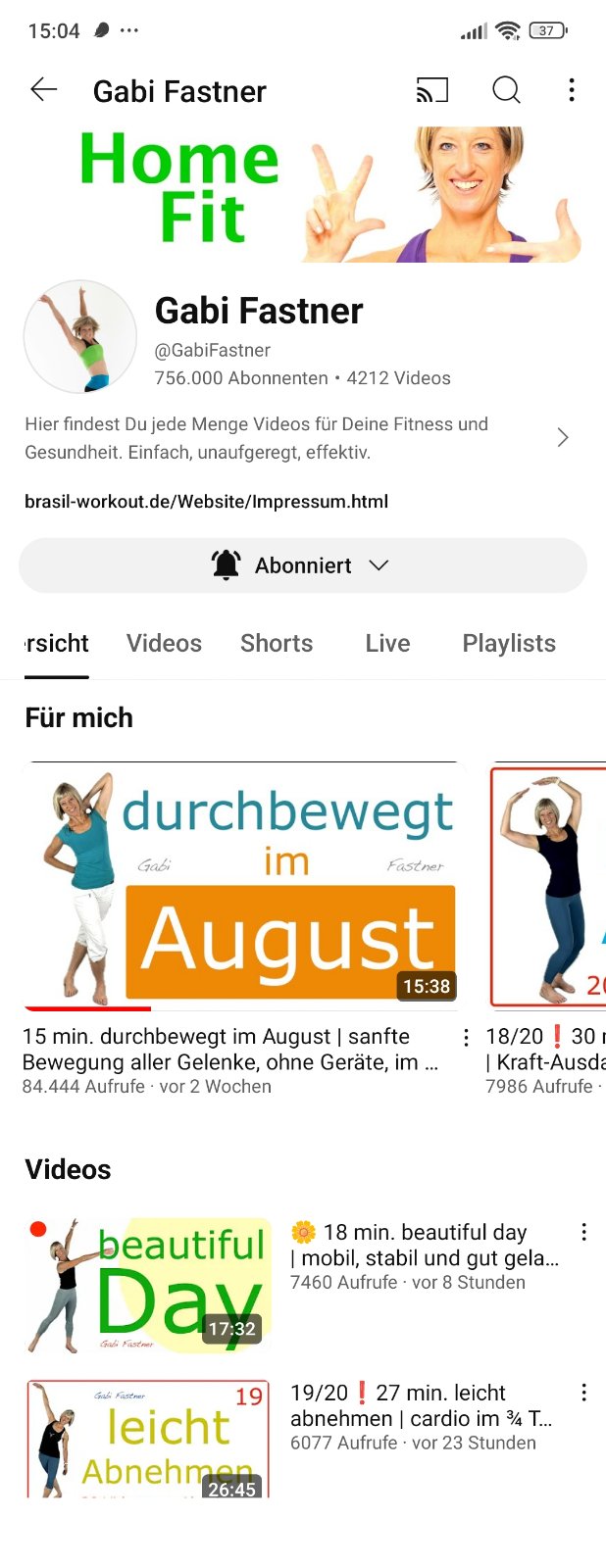Switch to the Live tab
Screen dimensions: 606x1568
[x=387, y=644]
